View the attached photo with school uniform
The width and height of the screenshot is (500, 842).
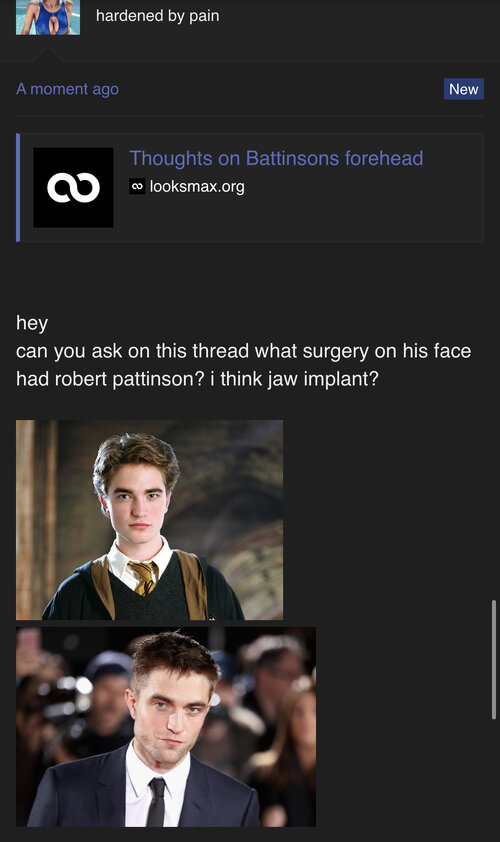149,520
